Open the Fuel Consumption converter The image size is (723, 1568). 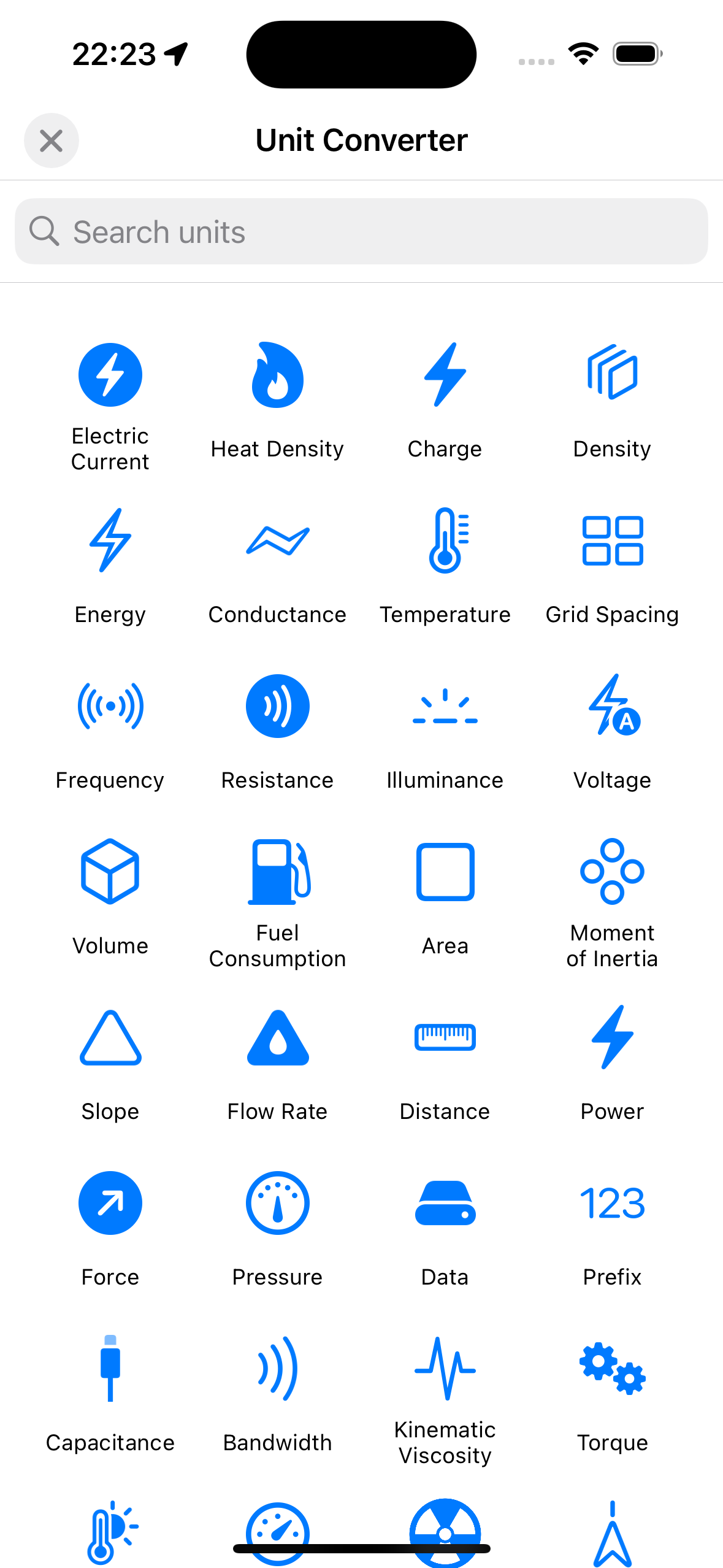pos(277,901)
